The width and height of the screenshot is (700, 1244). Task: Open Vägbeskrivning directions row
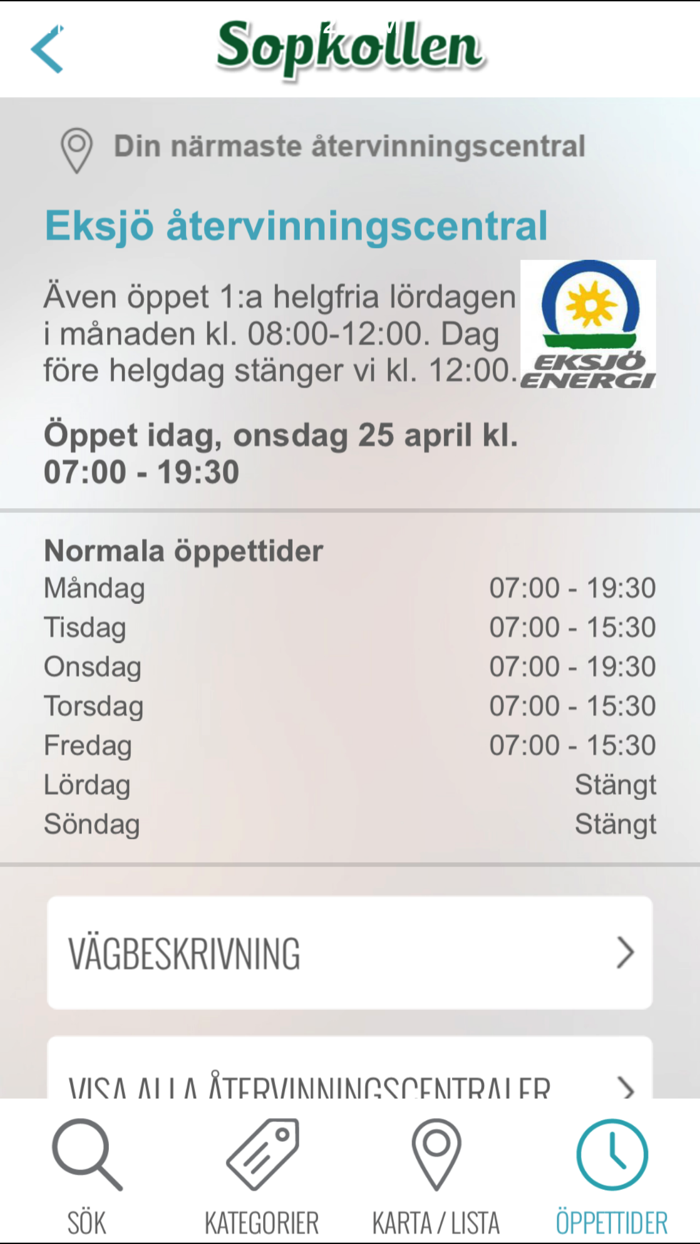(350, 953)
